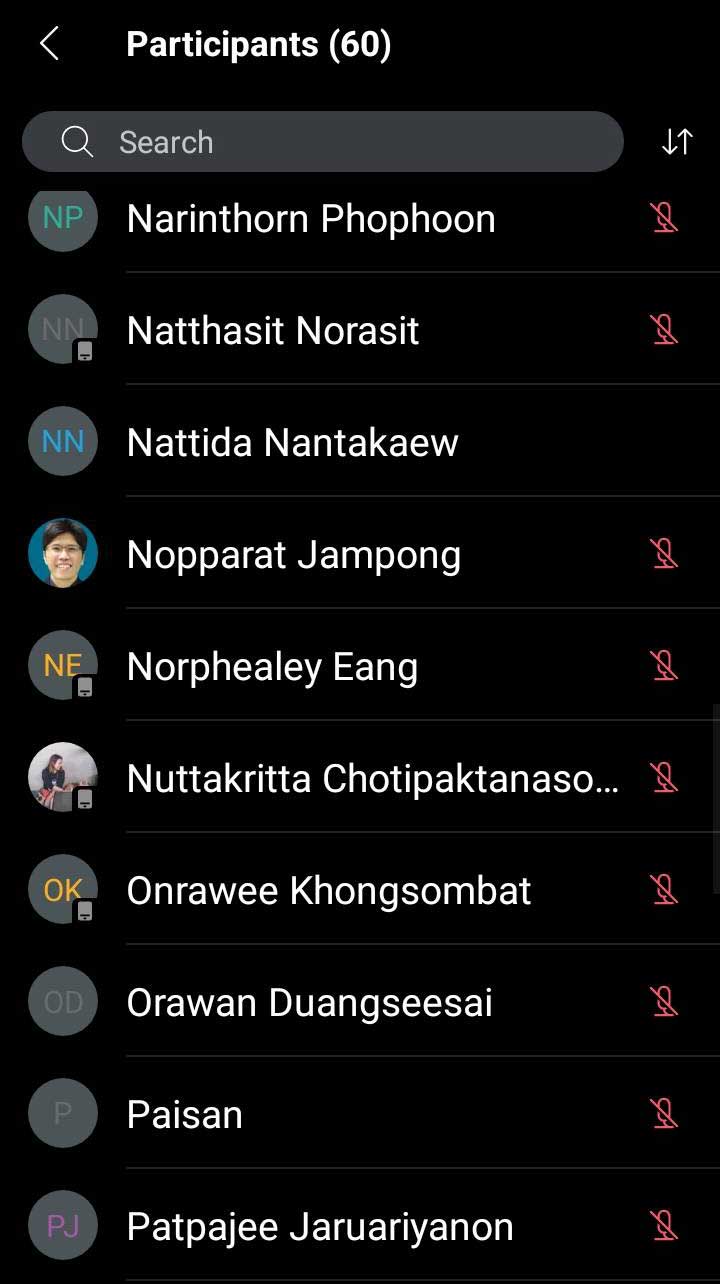This screenshot has height=1284, width=720.
Task: View participant Nopparat Jampong
Action: (293, 555)
